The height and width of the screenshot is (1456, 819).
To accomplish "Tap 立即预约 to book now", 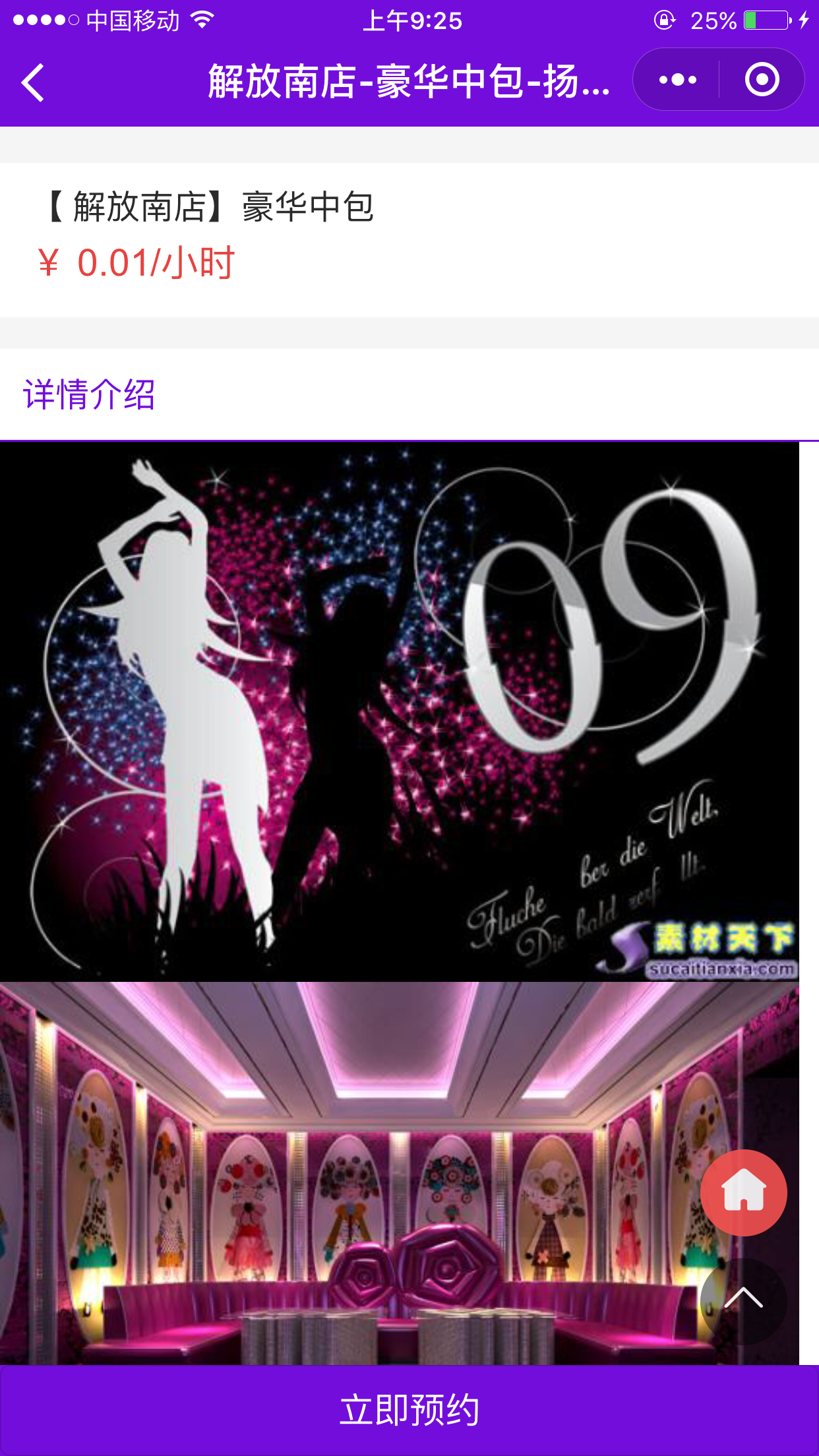I will (409, 1410).
